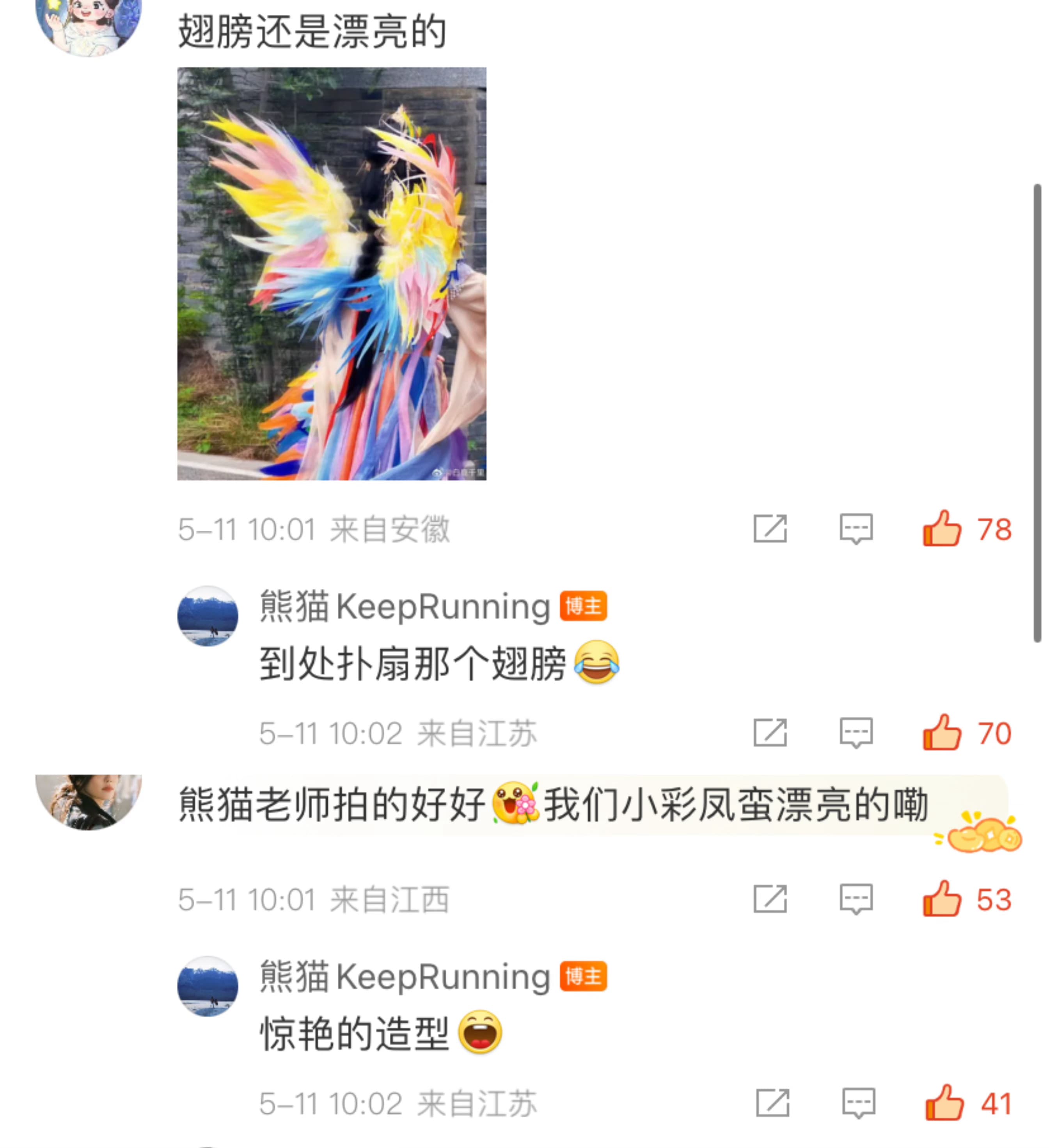Open 熊猫KeepRunning profile above 惊艳的造型
The height and width of the screenshot is (1148, 1049).
(208, 986)
